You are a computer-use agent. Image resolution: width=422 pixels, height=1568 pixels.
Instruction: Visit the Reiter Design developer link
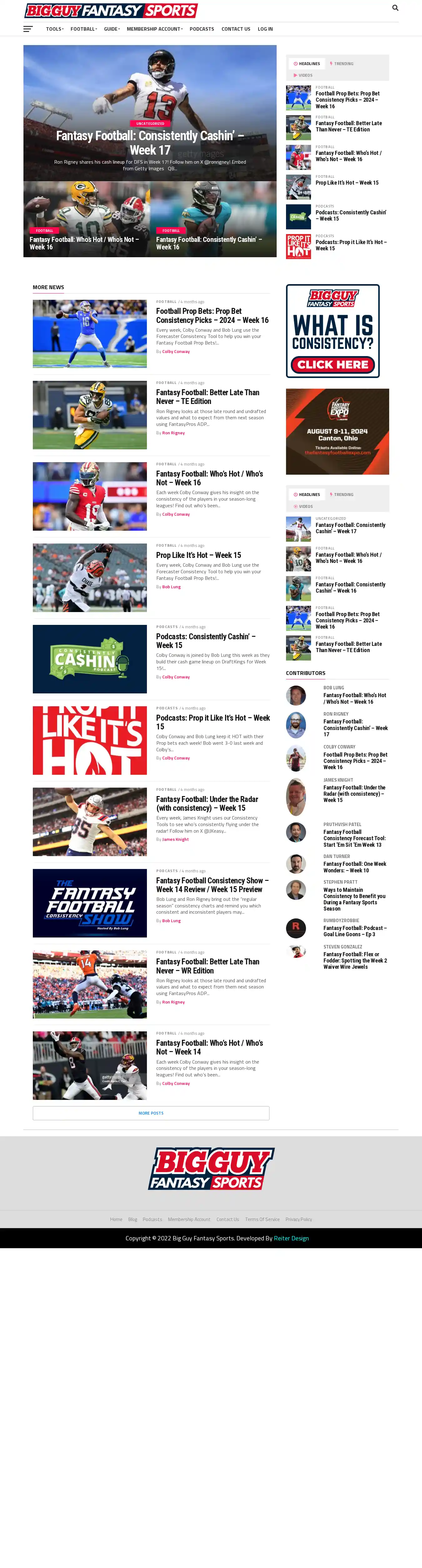[x=291, y=1238]
